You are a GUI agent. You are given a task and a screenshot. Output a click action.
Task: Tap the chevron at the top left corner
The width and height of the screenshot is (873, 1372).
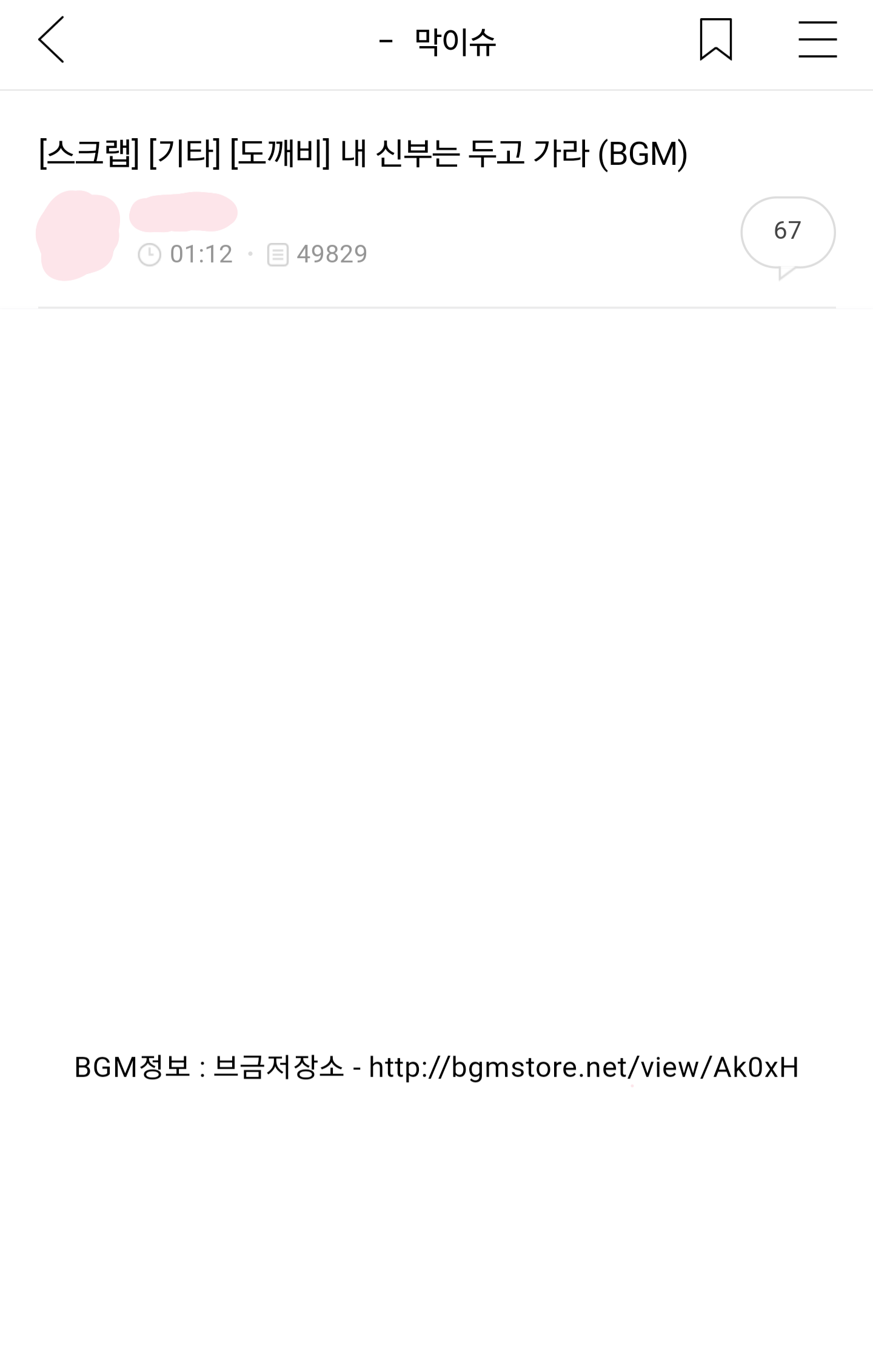(x=52, y=41)
